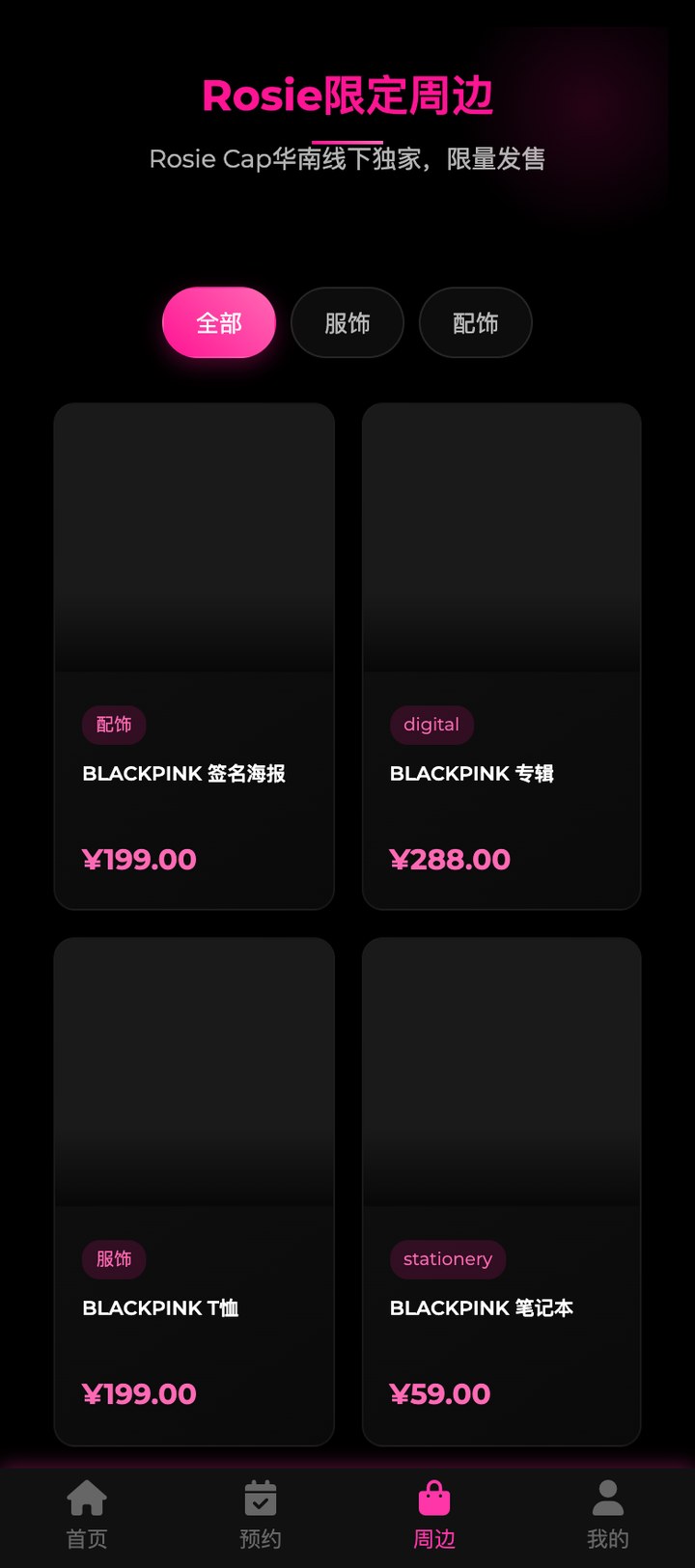Tap the 周边 tab
Image resolution: width=695 pixels, height=1568 pixels.
tap(434, 1515)
